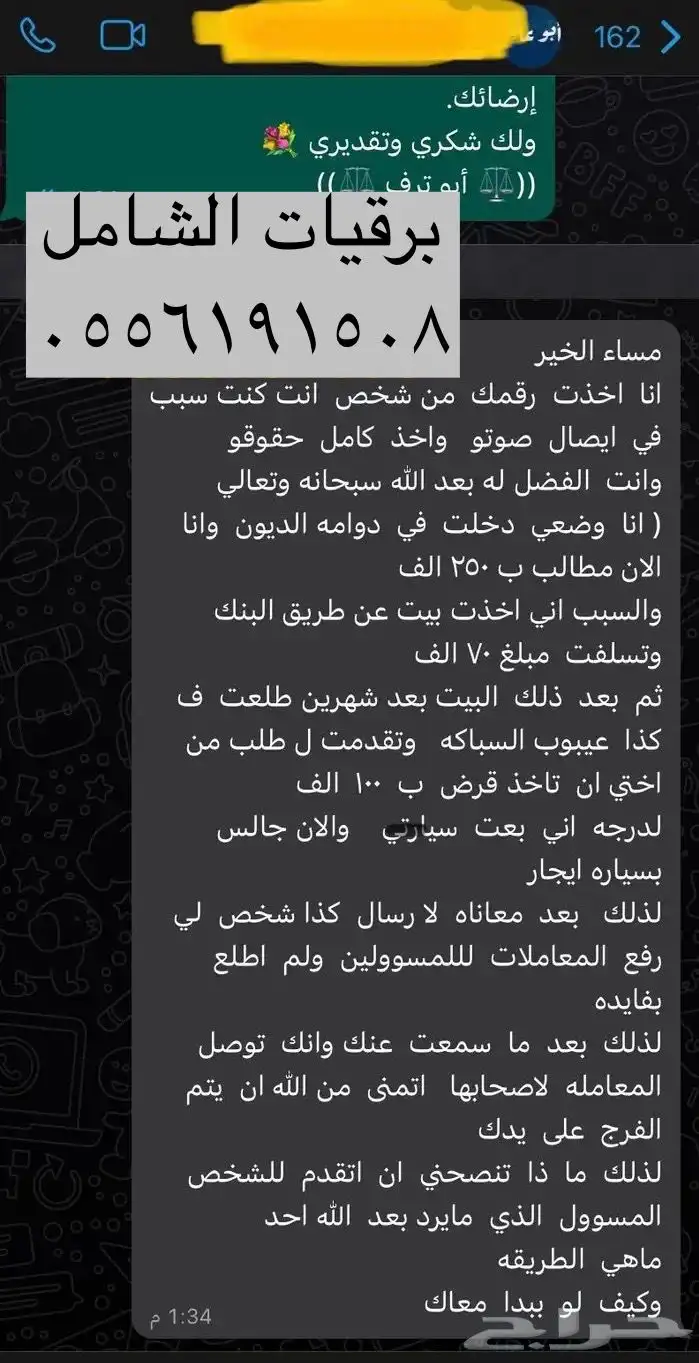Start a voice call with this contact
The height and width of the screenshot is (1363, 699).
tap(37, 37)
